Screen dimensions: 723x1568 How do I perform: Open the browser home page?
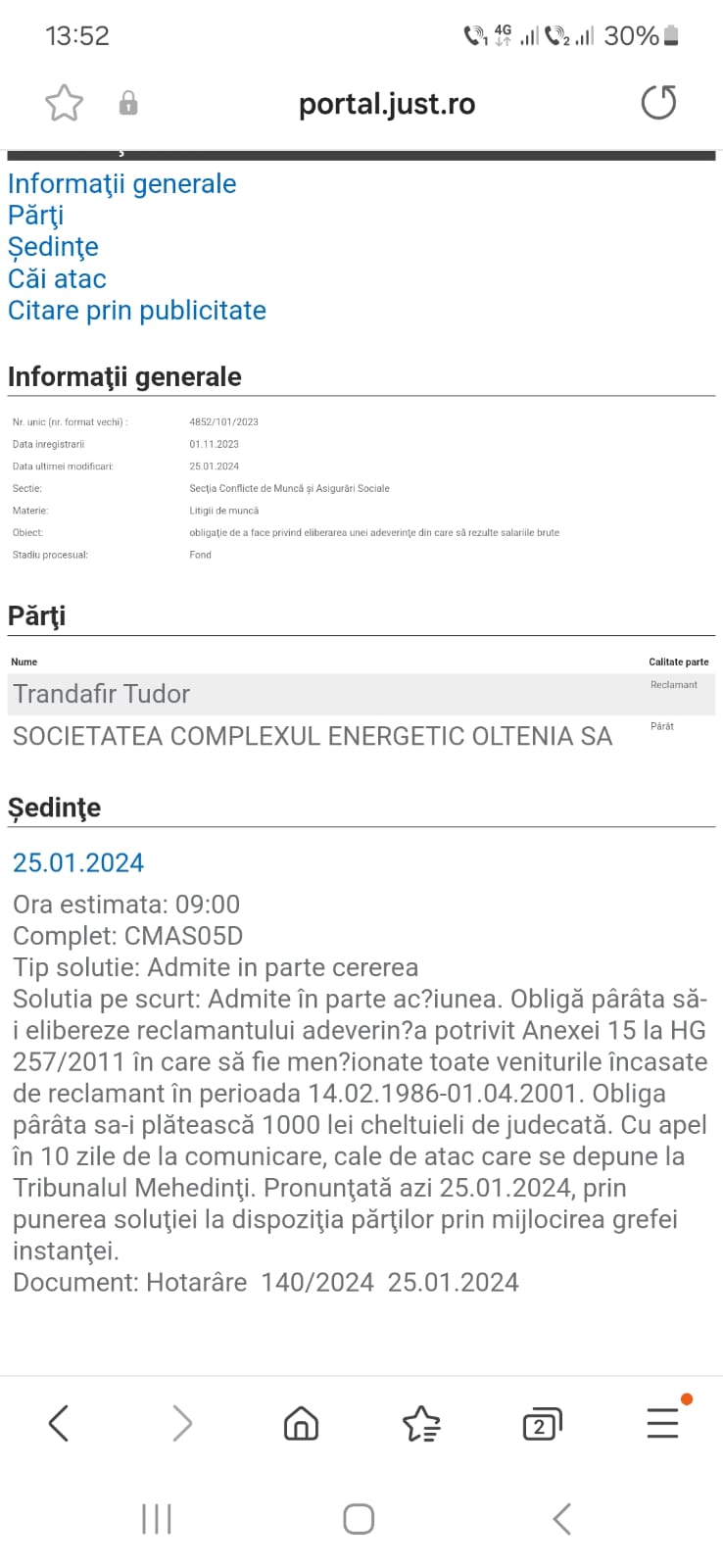(301, 1423)
